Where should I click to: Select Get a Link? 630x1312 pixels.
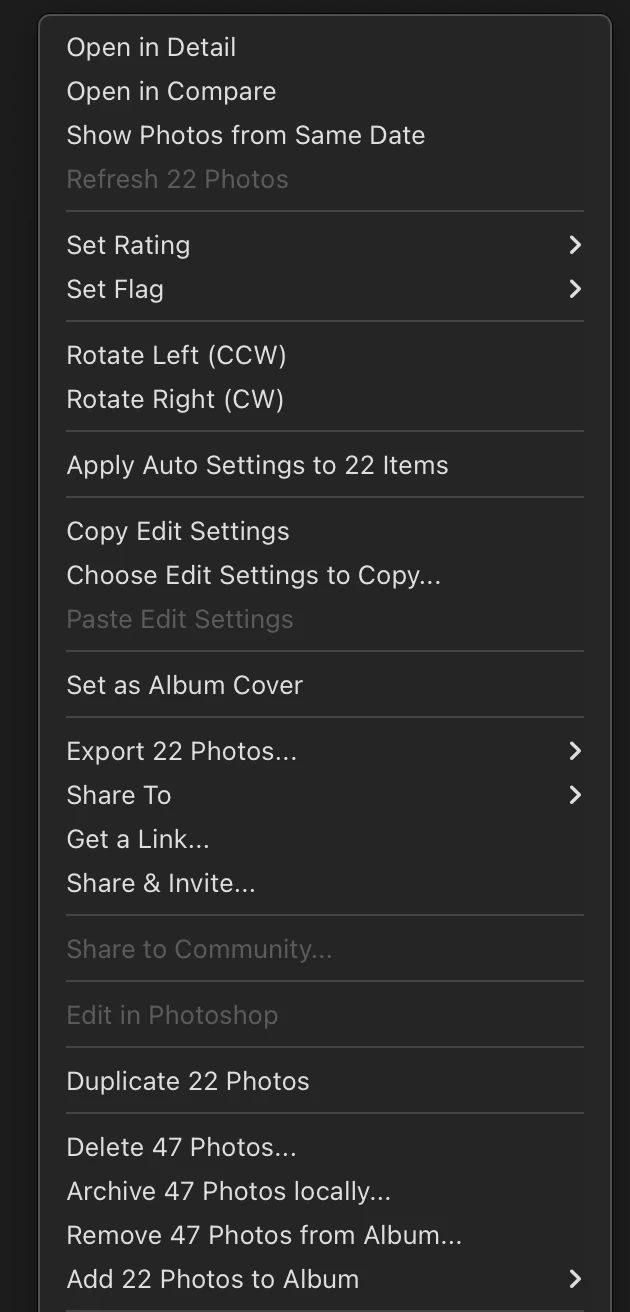click(x=138, y=839)
